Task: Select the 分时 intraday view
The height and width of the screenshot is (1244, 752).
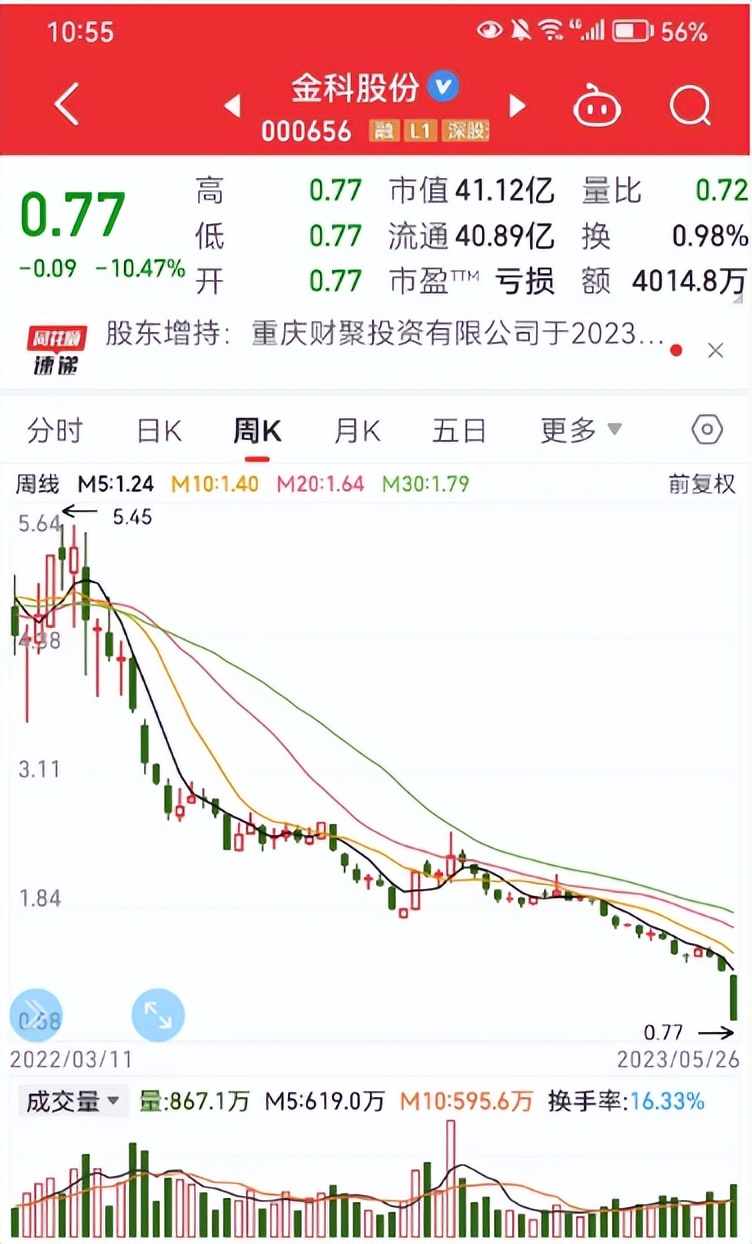Action: coord(56,430)
